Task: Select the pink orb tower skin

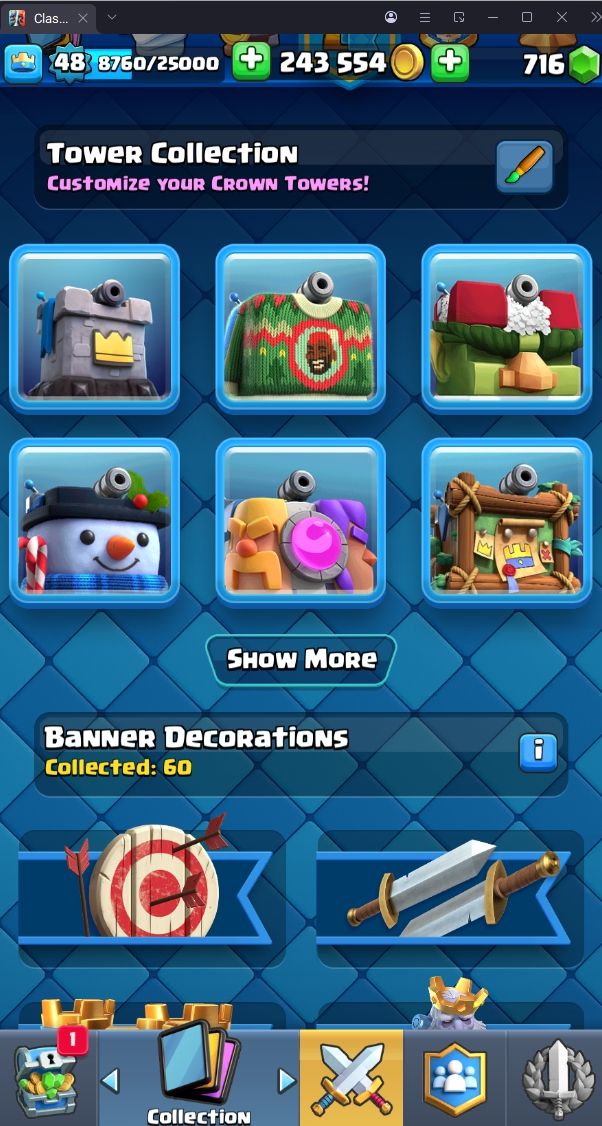Action: [301, 522]
